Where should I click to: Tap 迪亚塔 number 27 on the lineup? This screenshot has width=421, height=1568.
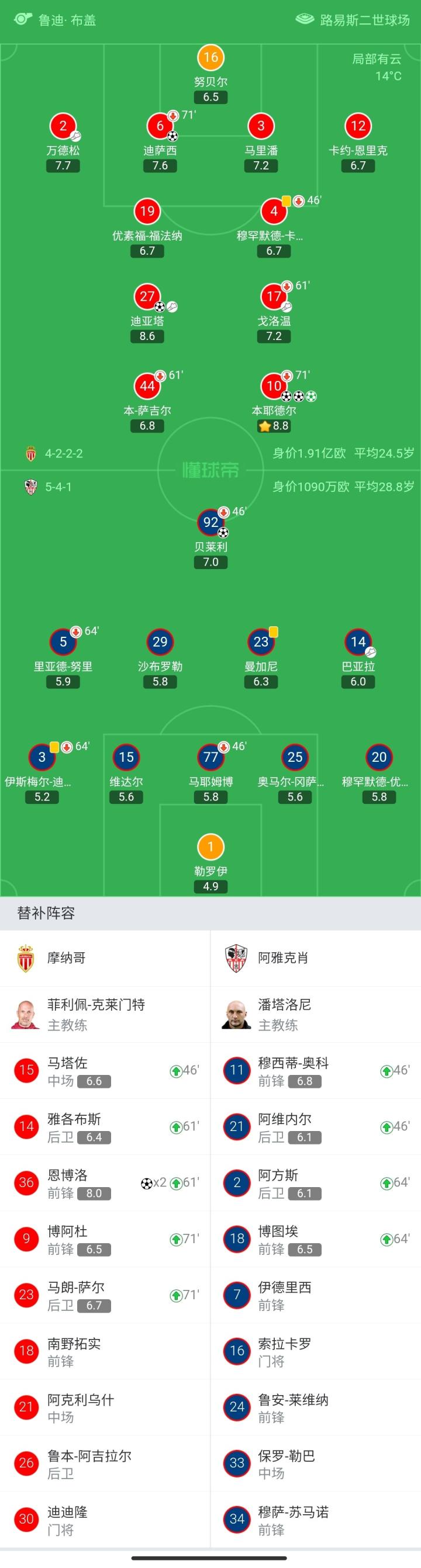coord(147,296)
